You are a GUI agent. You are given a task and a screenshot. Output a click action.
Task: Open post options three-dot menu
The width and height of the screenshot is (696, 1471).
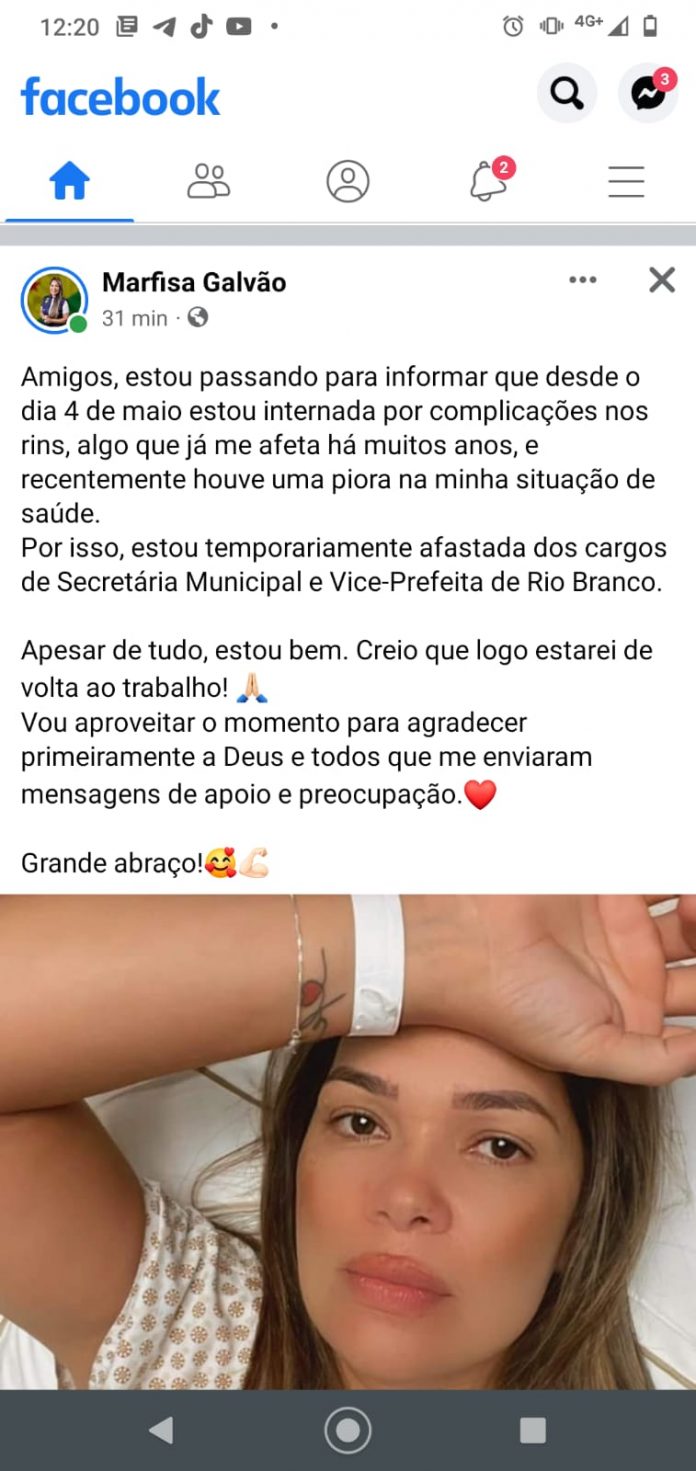pyautogui.click(x=583, y=281)
